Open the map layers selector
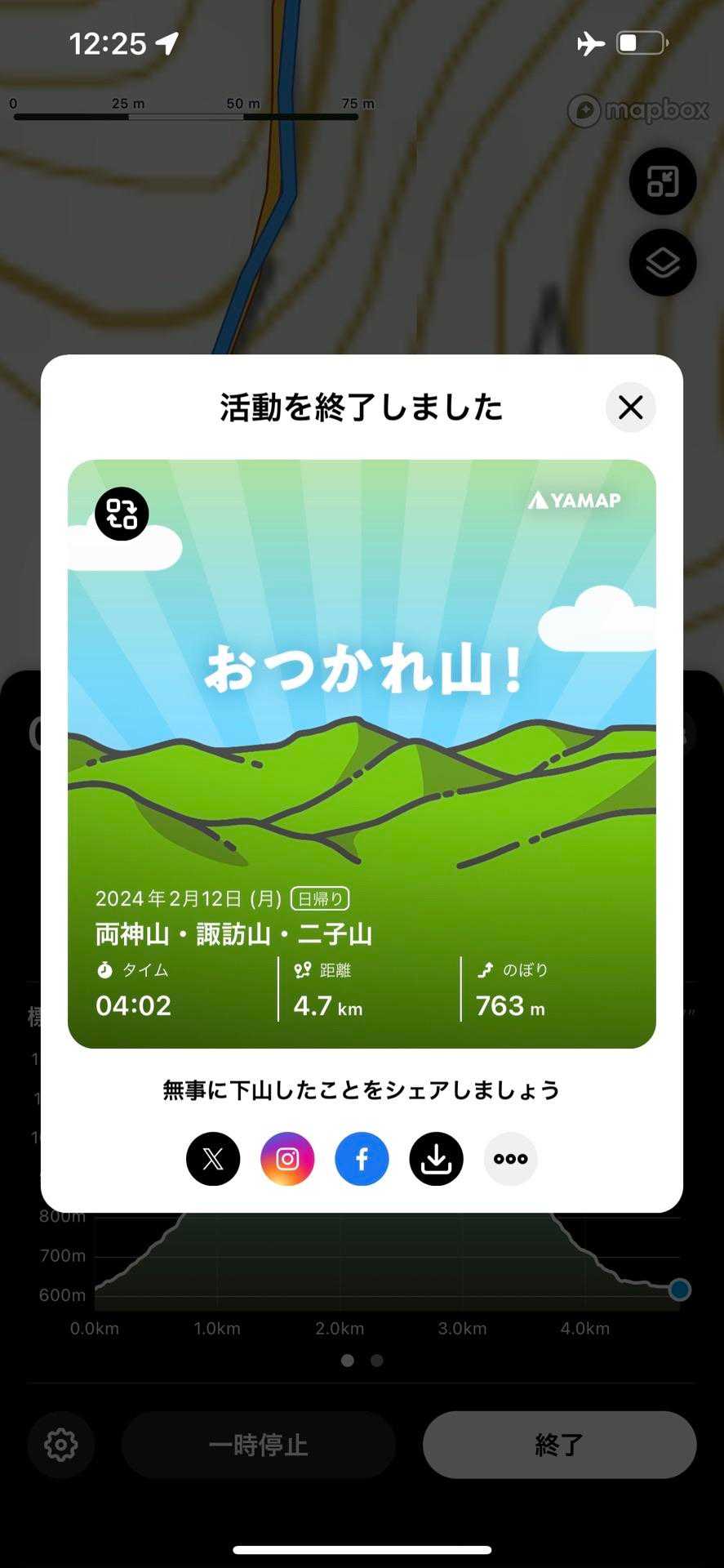 pos(662,263)
